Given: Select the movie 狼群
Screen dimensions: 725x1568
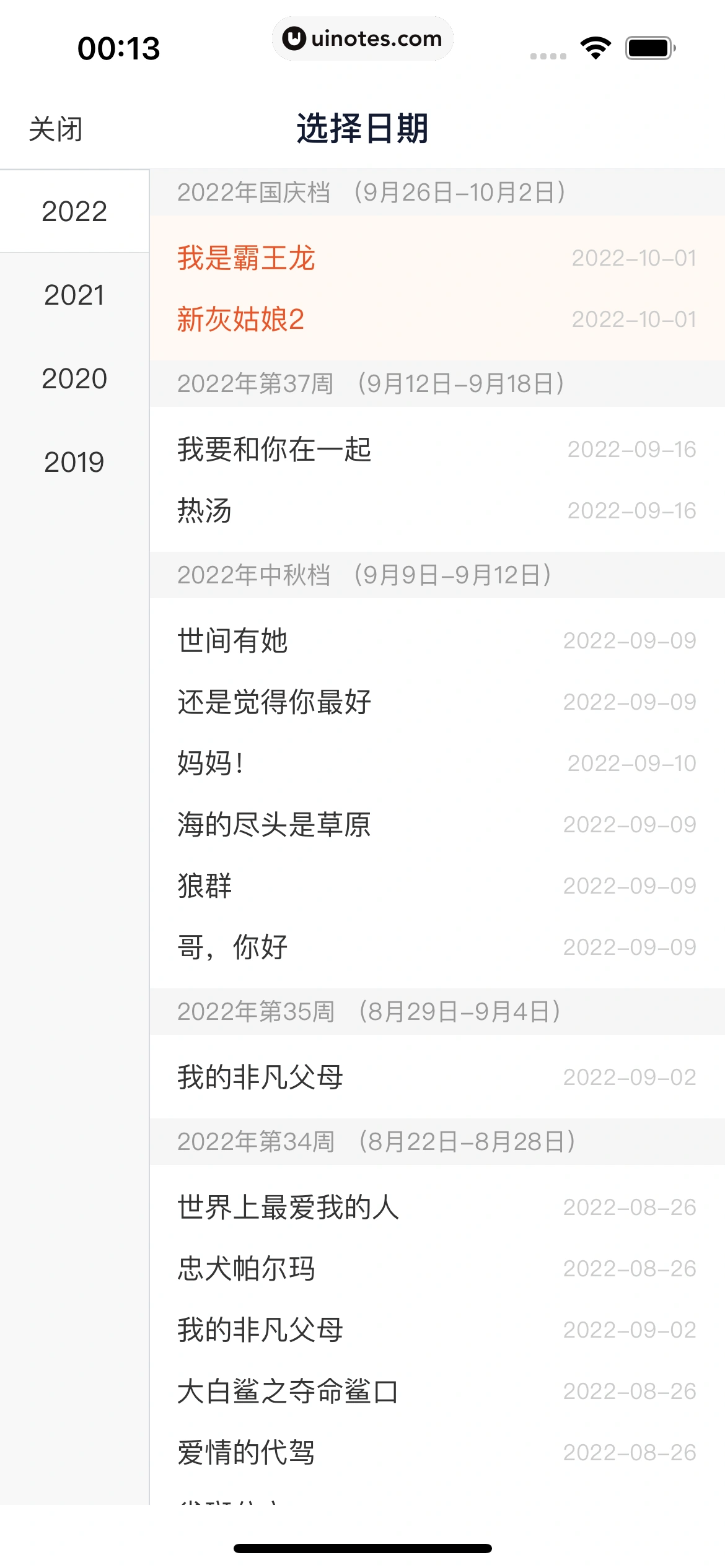Looking at the screenshot, I should pyautogui.click(x=436, y=886).
